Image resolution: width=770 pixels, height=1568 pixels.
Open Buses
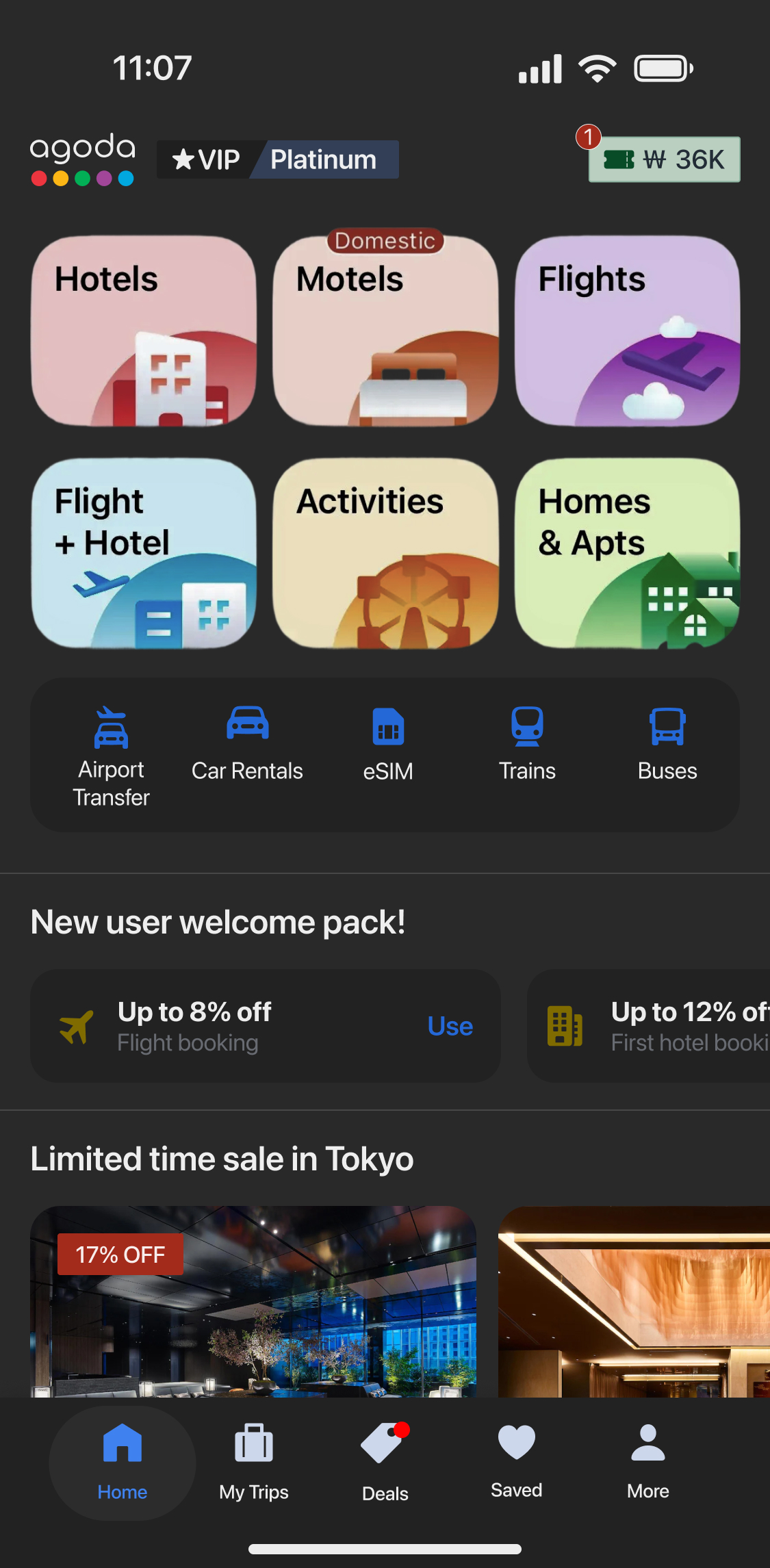(x=667, y=744)
